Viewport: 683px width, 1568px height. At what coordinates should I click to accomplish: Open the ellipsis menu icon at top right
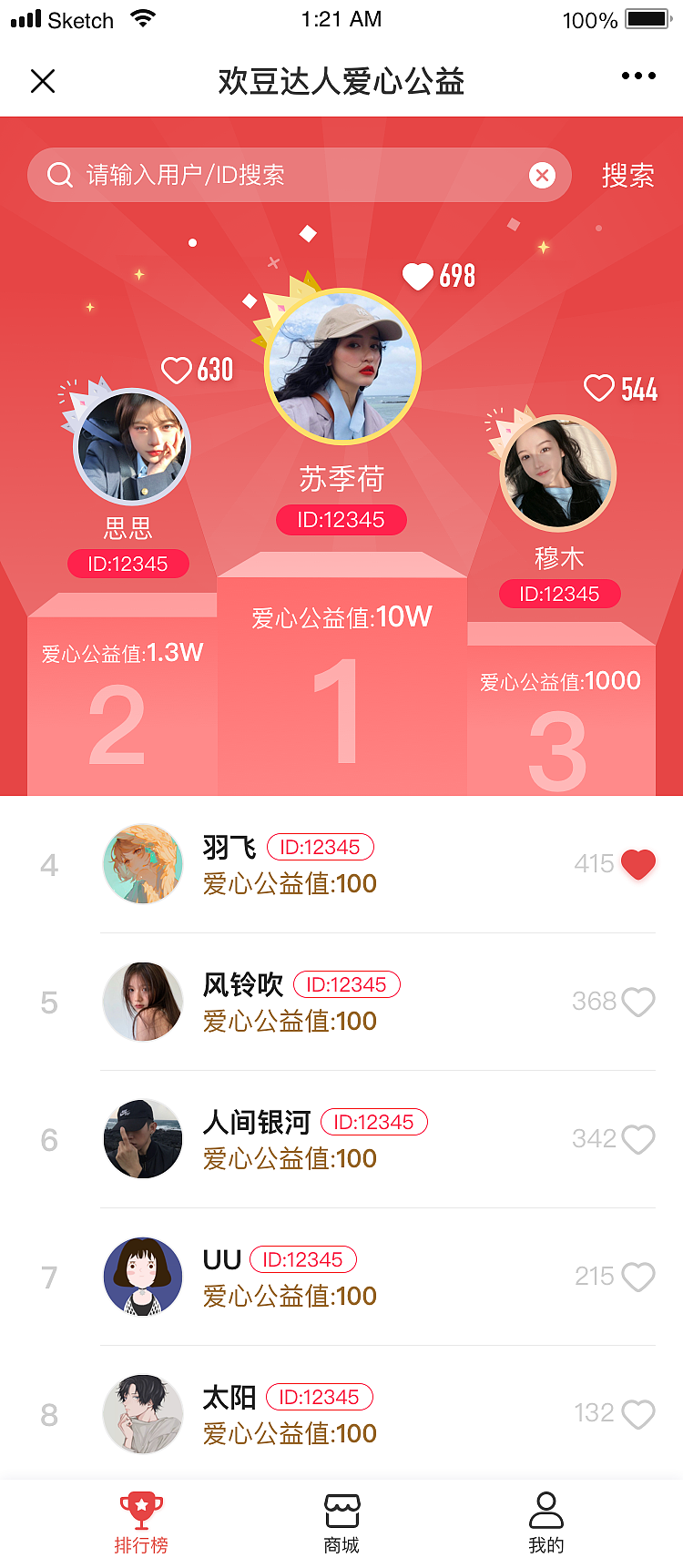[x=637, y=76]
